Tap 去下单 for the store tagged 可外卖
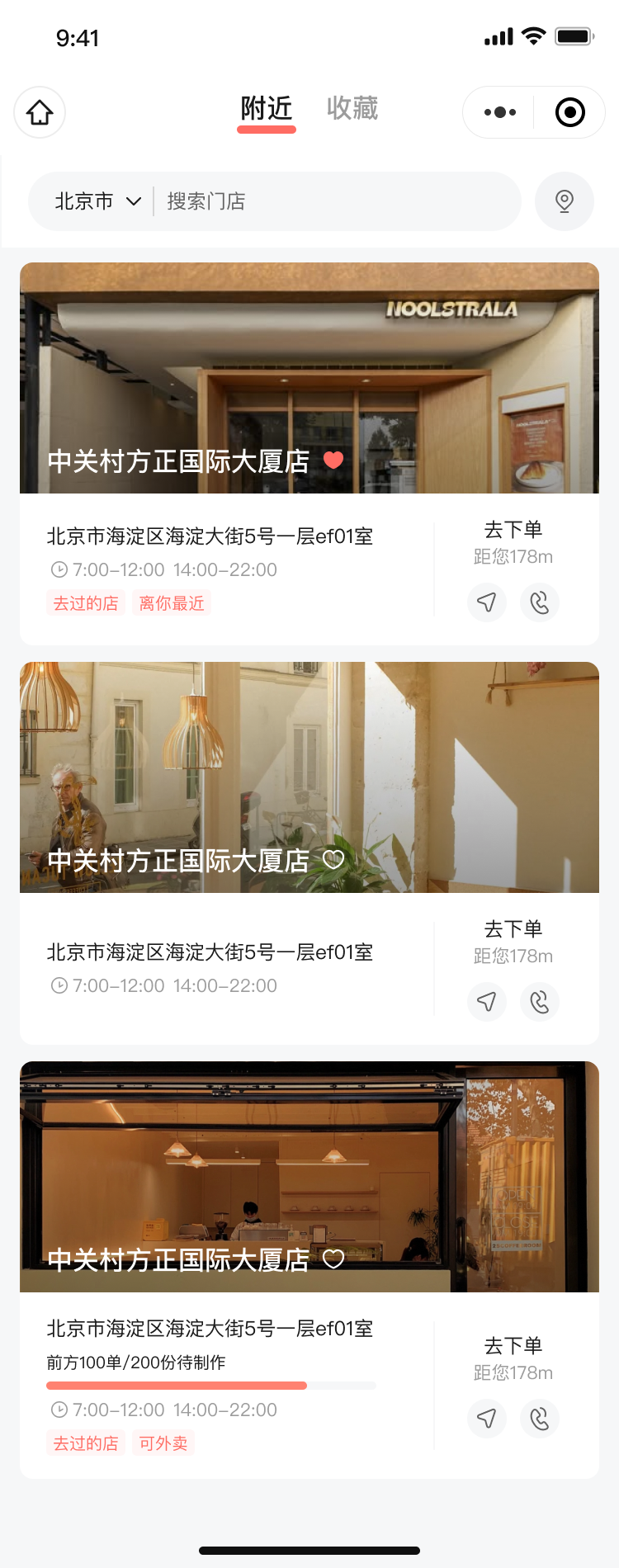The height and width of the screenshot is (1568, 619). click(x=513, y=1345)
